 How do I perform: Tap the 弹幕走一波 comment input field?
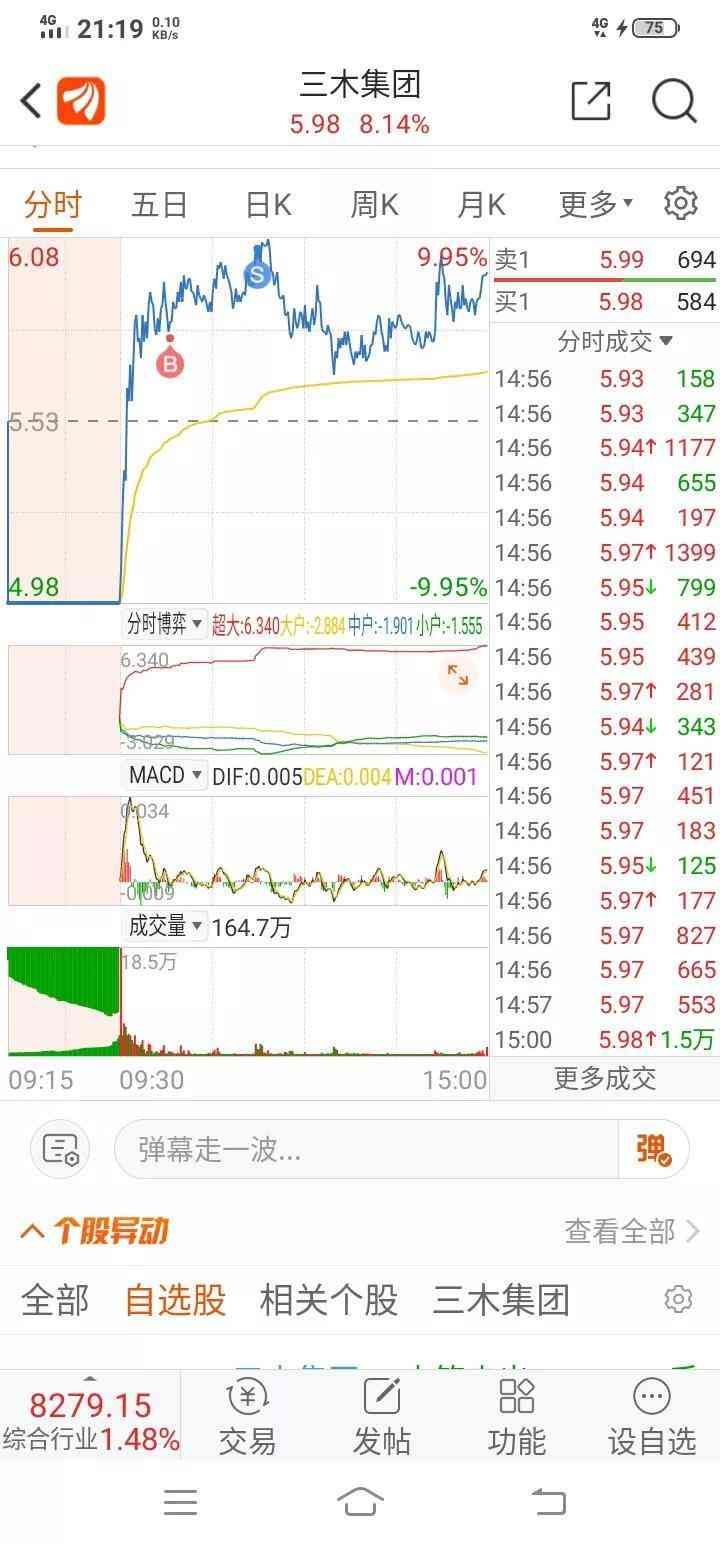tap(365, 1150)
